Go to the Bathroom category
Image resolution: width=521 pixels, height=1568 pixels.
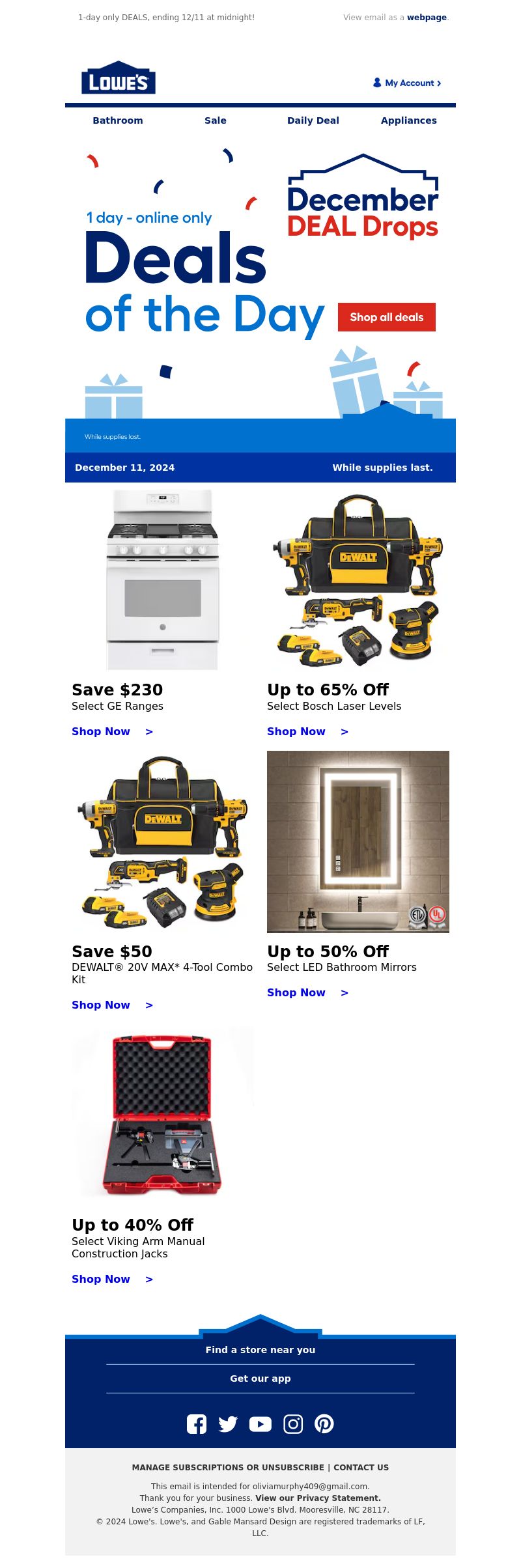(118, 120)
